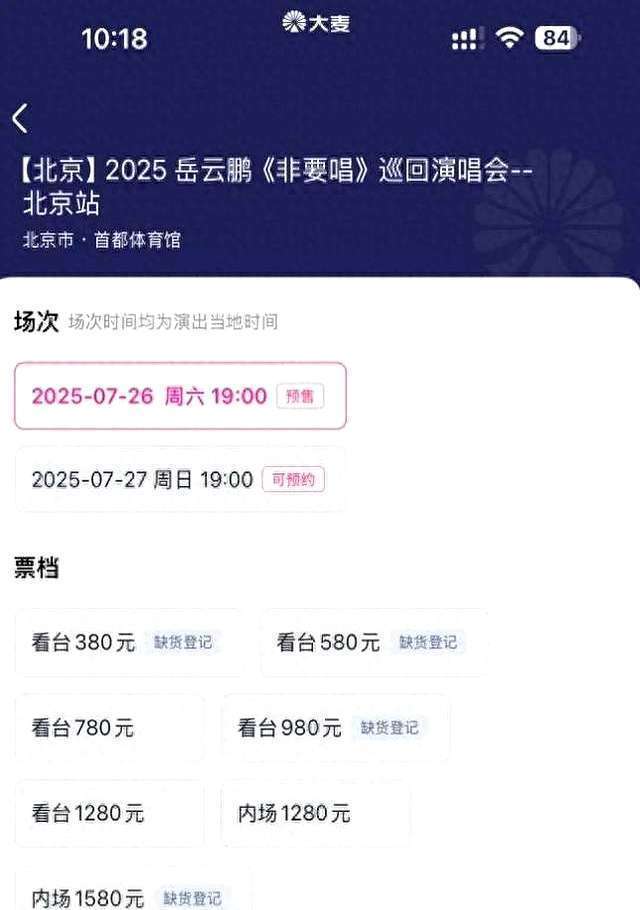Choose the 内场1580元 ticket tier
This screenshot has height=910, width=640.
click(130, 897)
